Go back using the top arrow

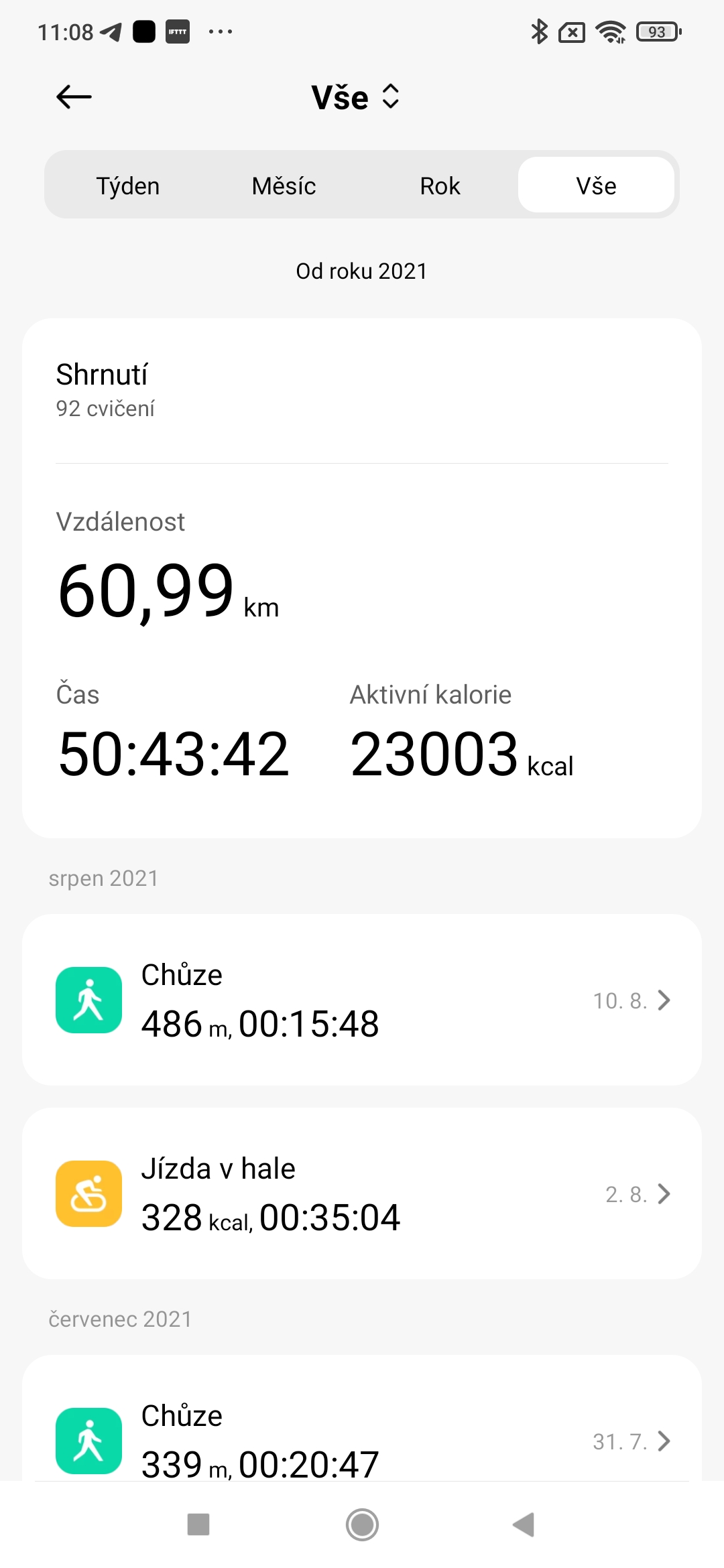pos(74,97)
